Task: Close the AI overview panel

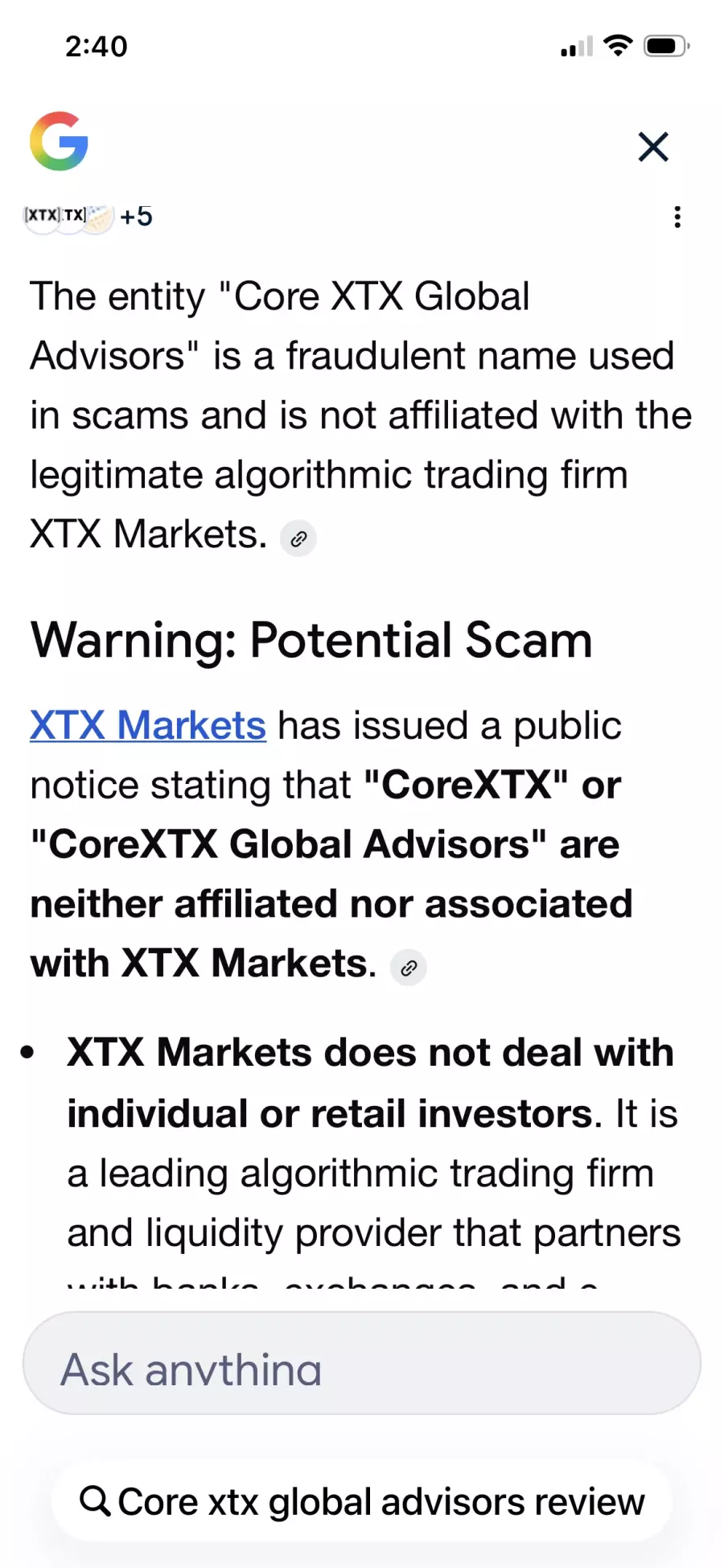Action: click(653, 147)
